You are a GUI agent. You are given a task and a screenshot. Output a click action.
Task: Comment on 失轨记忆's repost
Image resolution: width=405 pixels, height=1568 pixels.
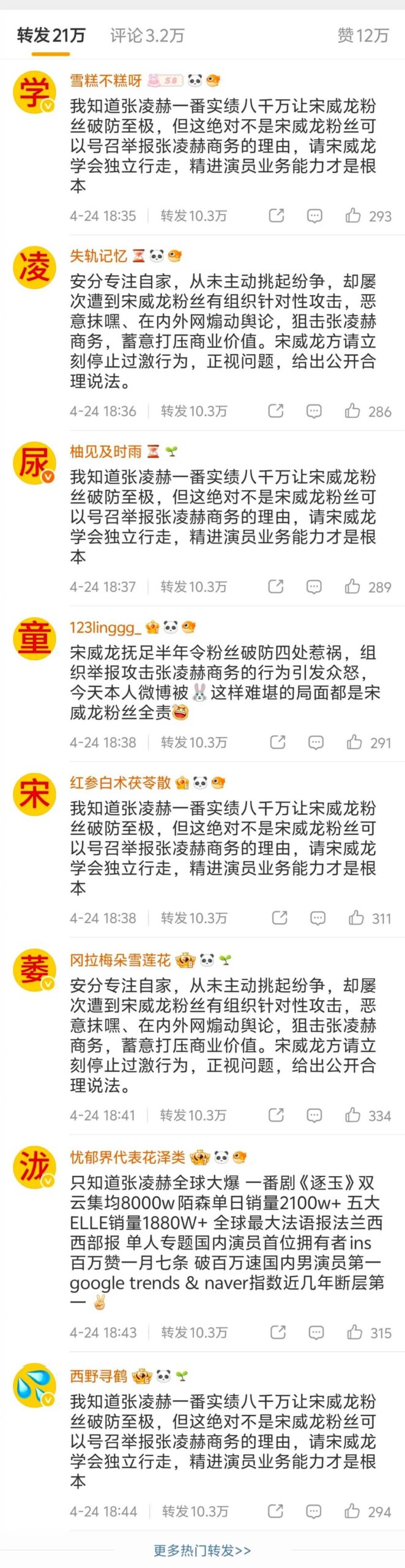[x=314, y=411]
